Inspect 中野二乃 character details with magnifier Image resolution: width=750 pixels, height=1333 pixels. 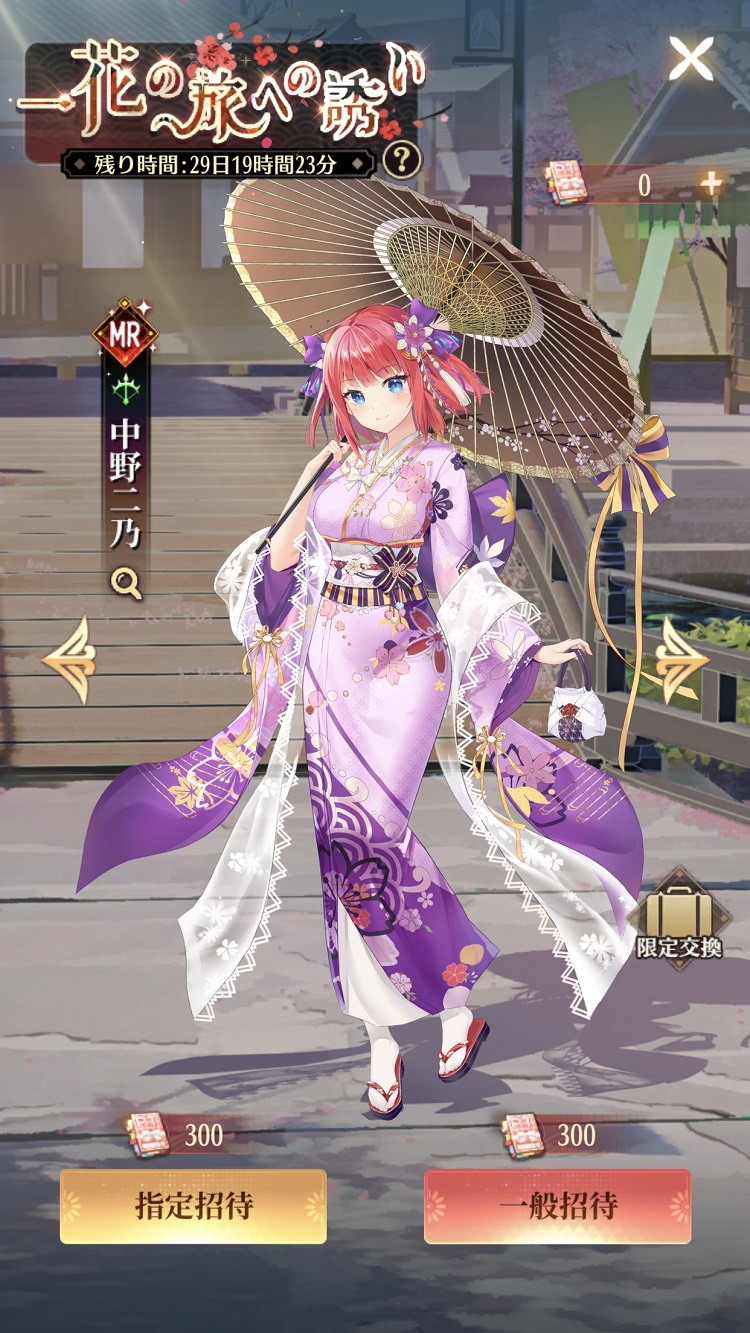[x=127, y=584]
